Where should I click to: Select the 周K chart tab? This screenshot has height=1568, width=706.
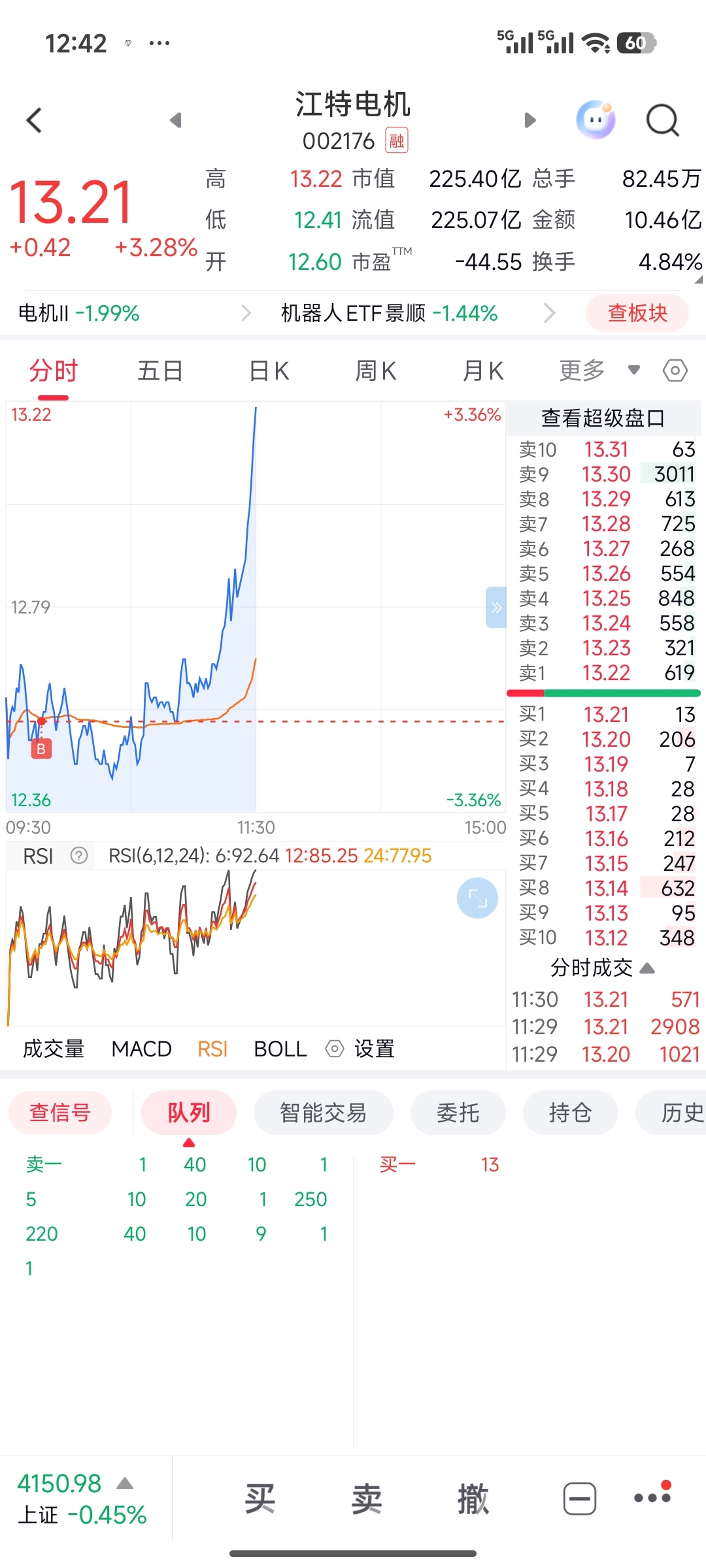coord(376,371)
